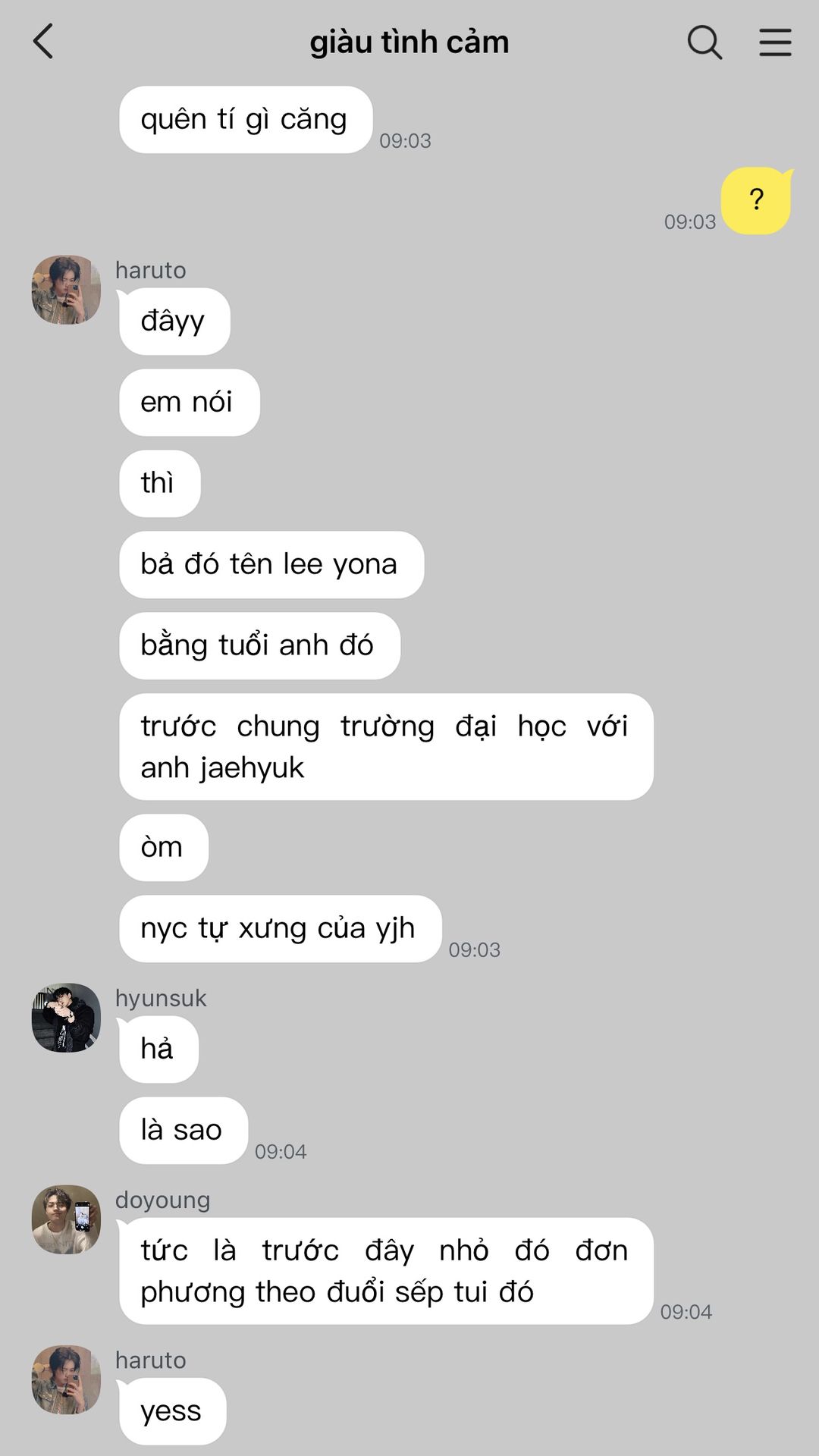Go back from the giàu tình cảm chat

(x=44, y=42)
